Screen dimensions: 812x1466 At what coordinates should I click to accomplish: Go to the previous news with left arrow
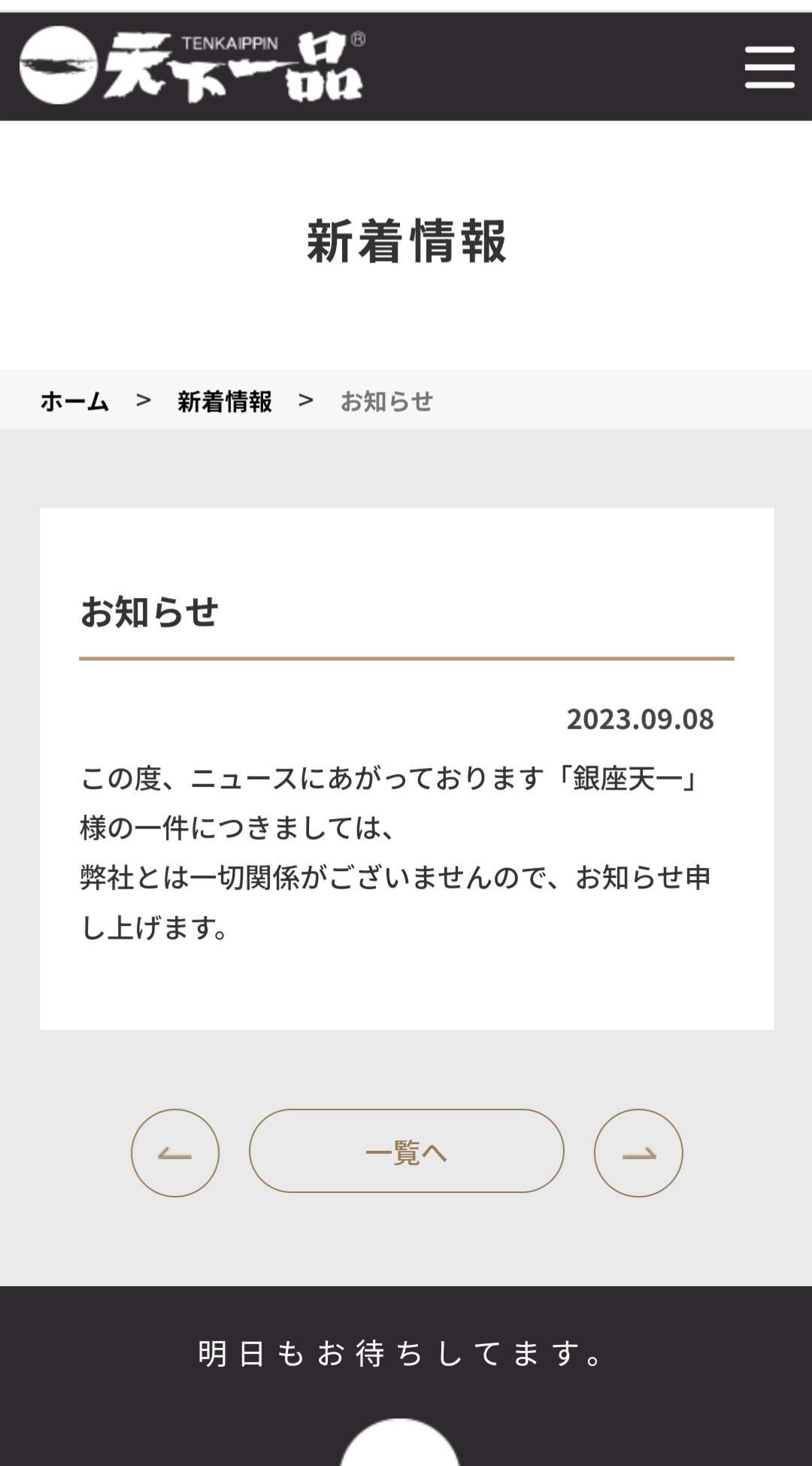tap(175, 1152)
